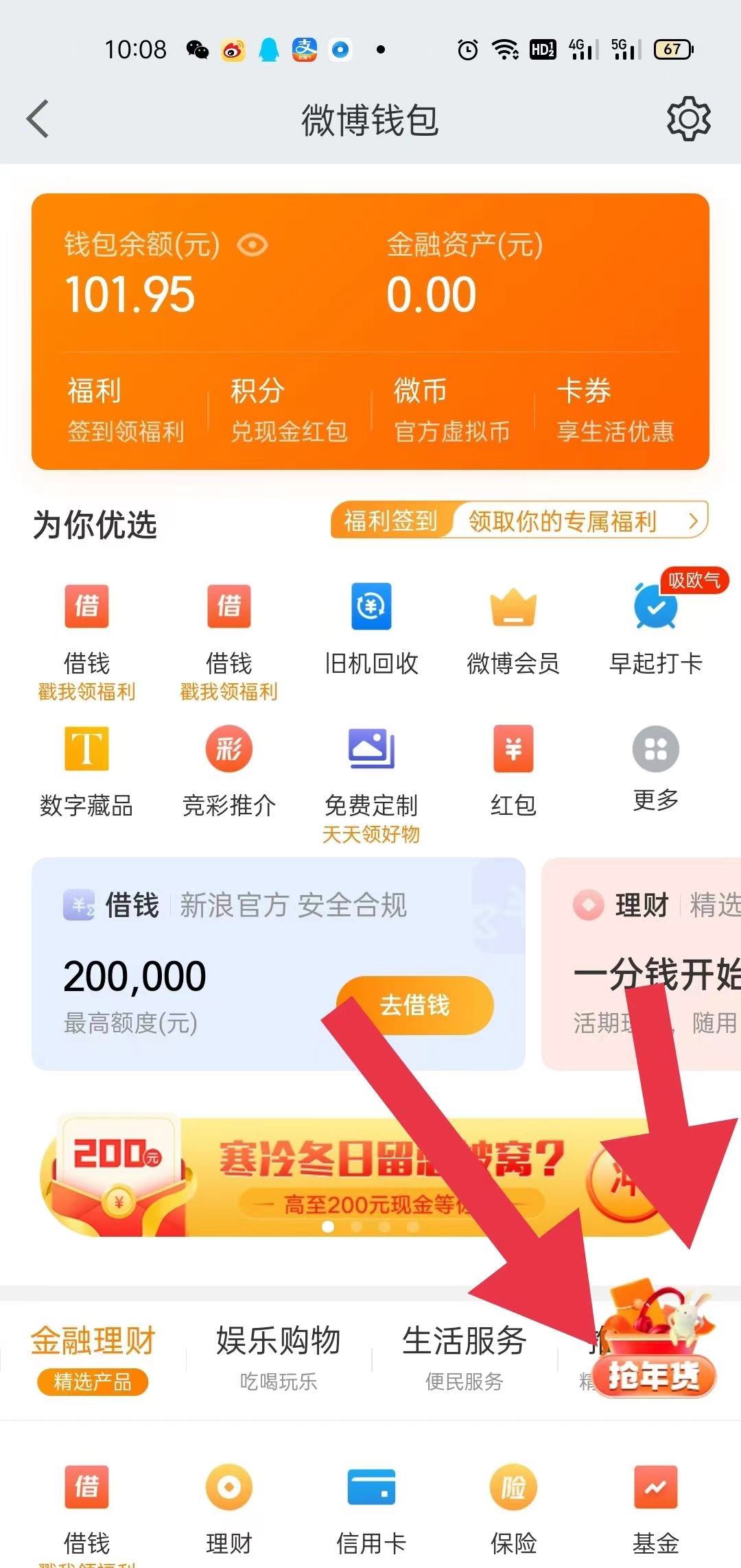Image resolution: width=741 pixels, height=1568 pixels.
Task: Go back from 微博钱包
Action: 38,119
